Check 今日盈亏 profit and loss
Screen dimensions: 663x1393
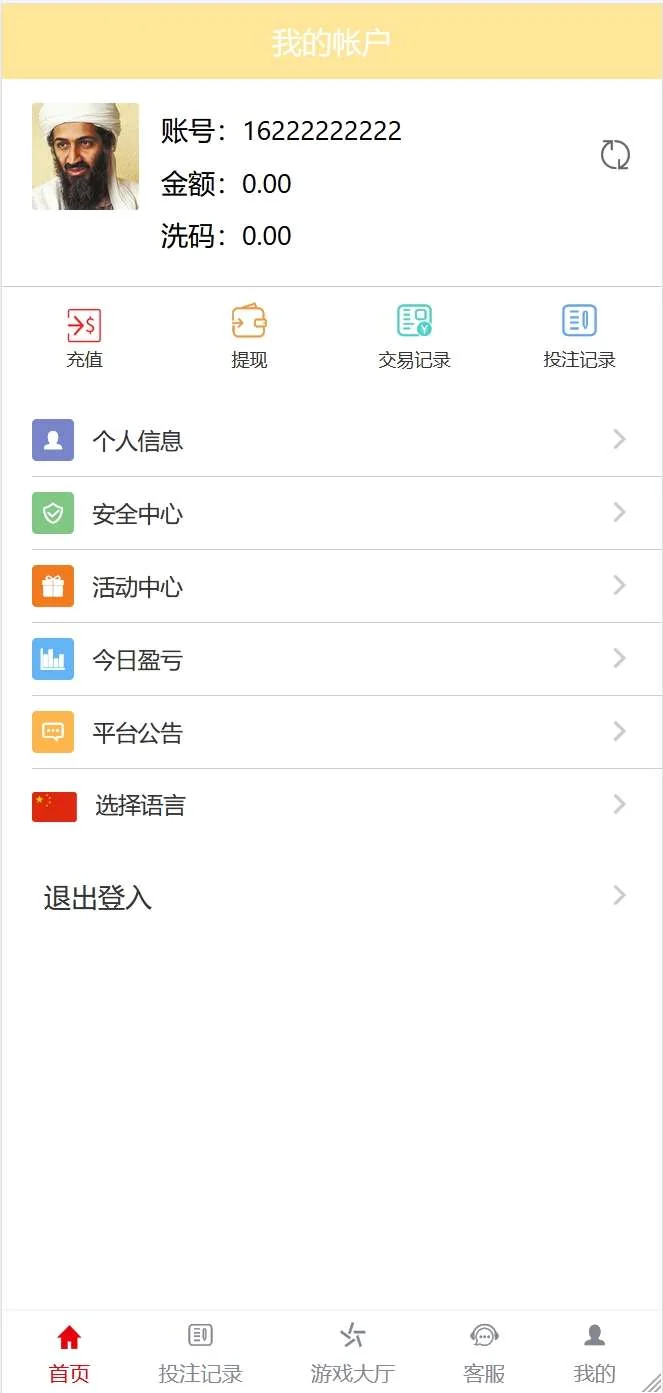[331, 659]
